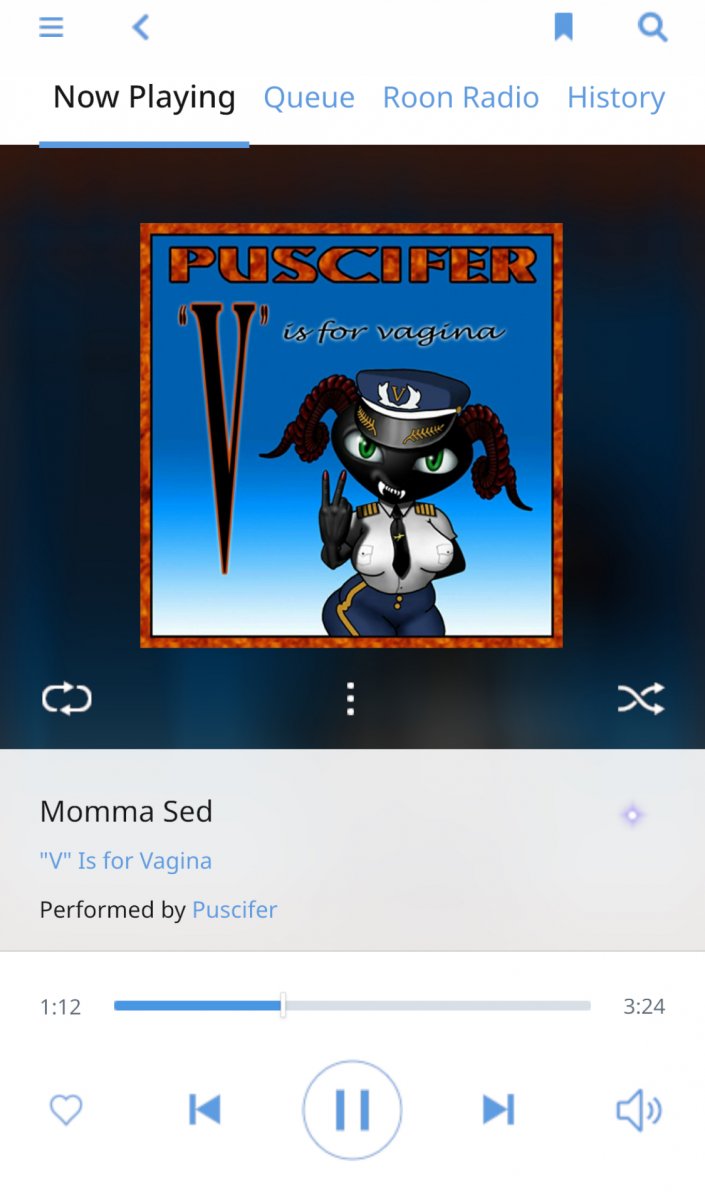The width and height of the screenshot is (705, 1200).
Task: Switch to the History tab
Action: [x=615, y=98]
